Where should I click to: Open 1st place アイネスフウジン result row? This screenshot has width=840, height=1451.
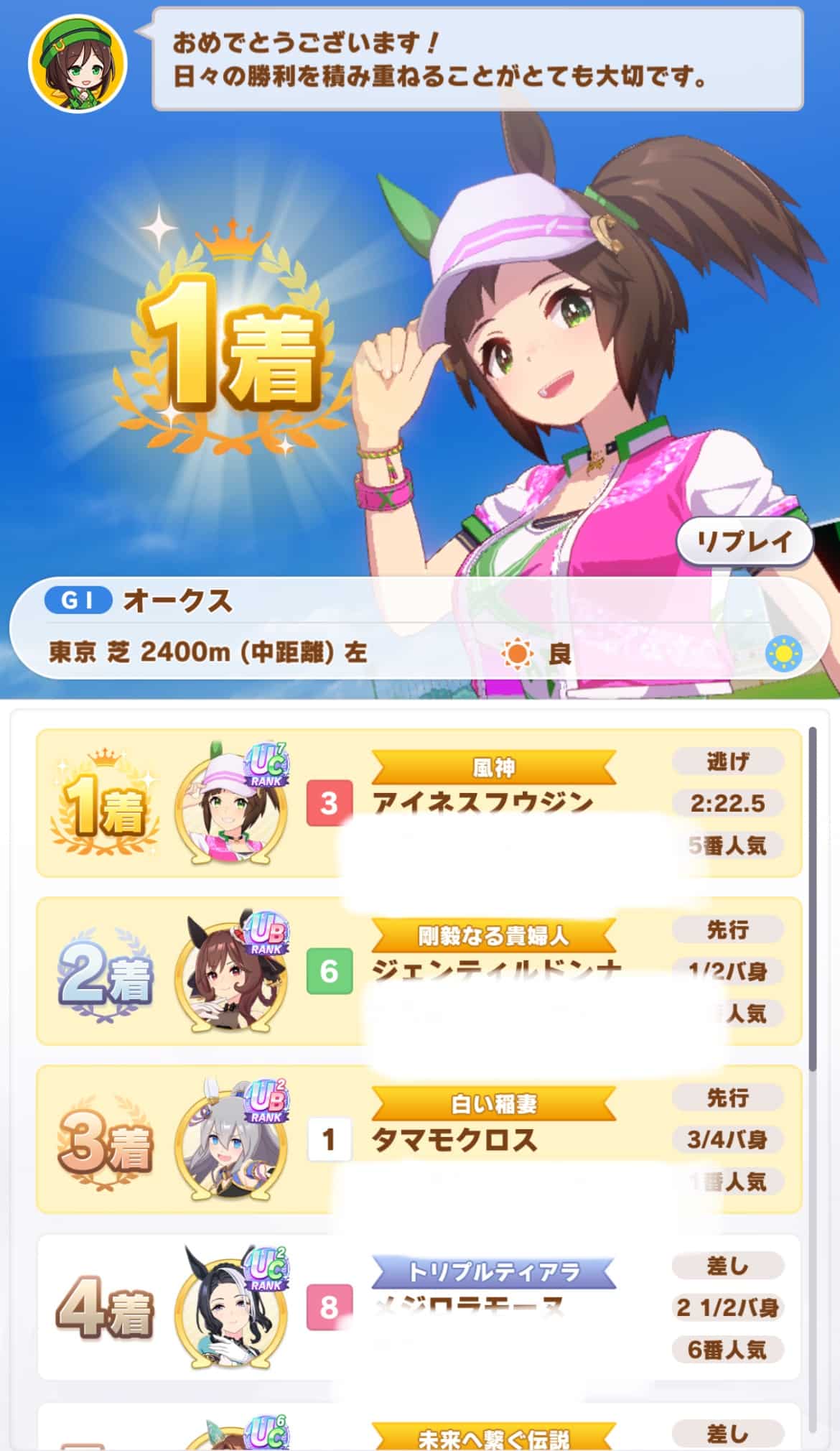tap(419, 803)
